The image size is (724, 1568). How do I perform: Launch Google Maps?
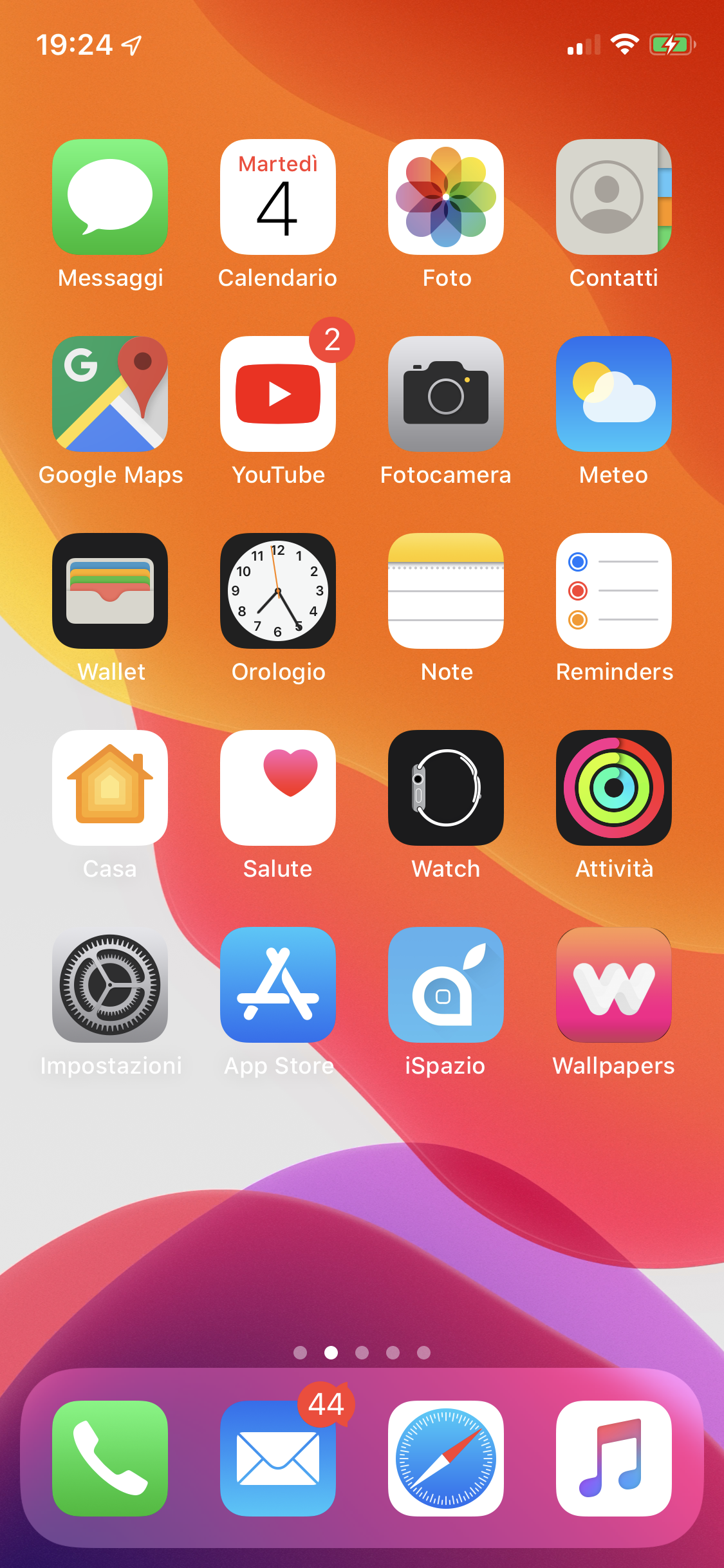(110, 394)
